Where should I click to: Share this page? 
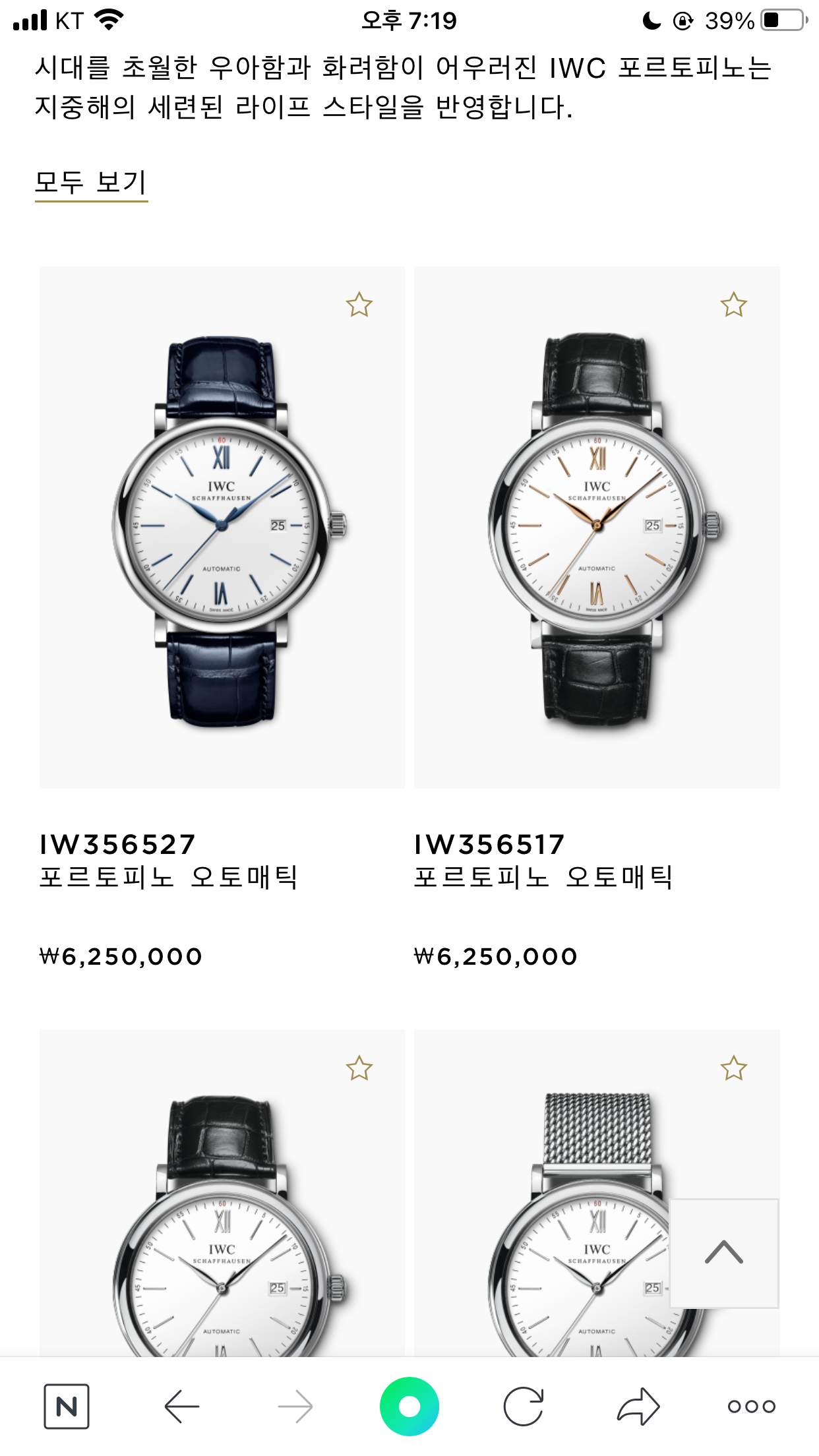pyautogui.click(x=638, y=1406)
